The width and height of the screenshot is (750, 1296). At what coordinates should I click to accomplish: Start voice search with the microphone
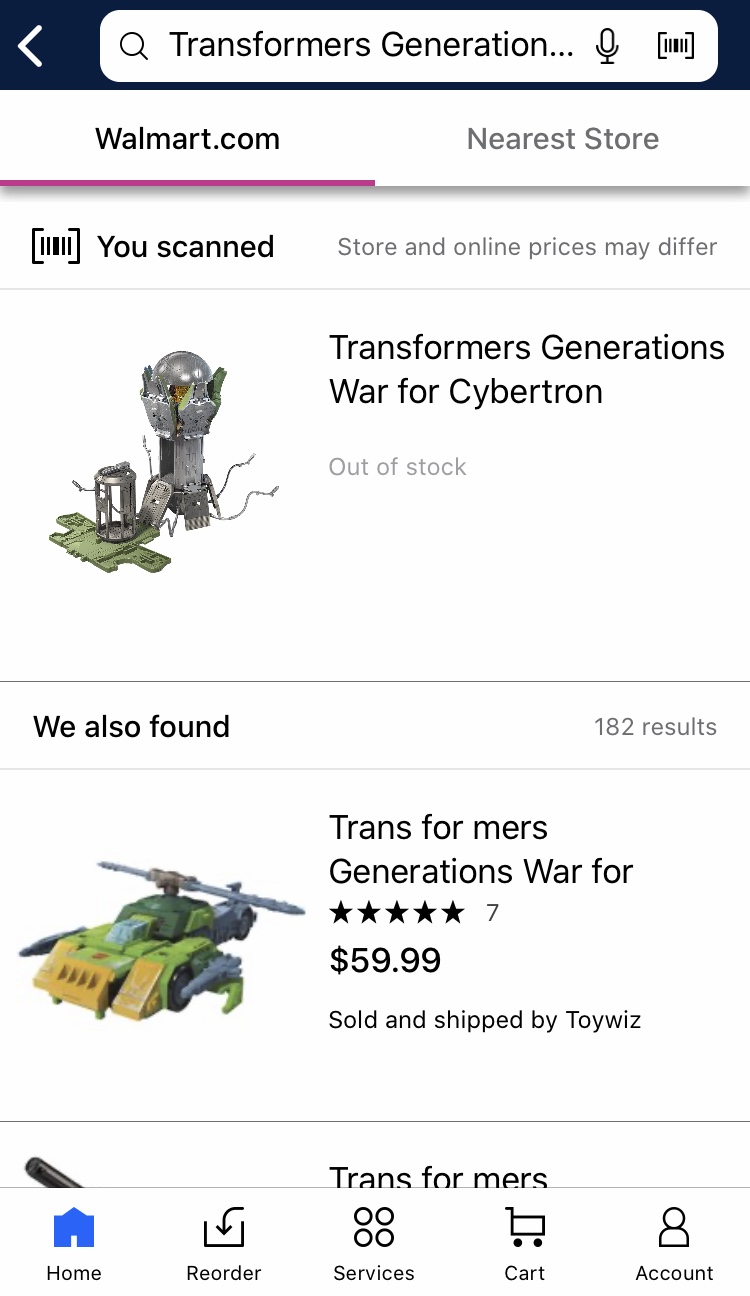[607, 46]
